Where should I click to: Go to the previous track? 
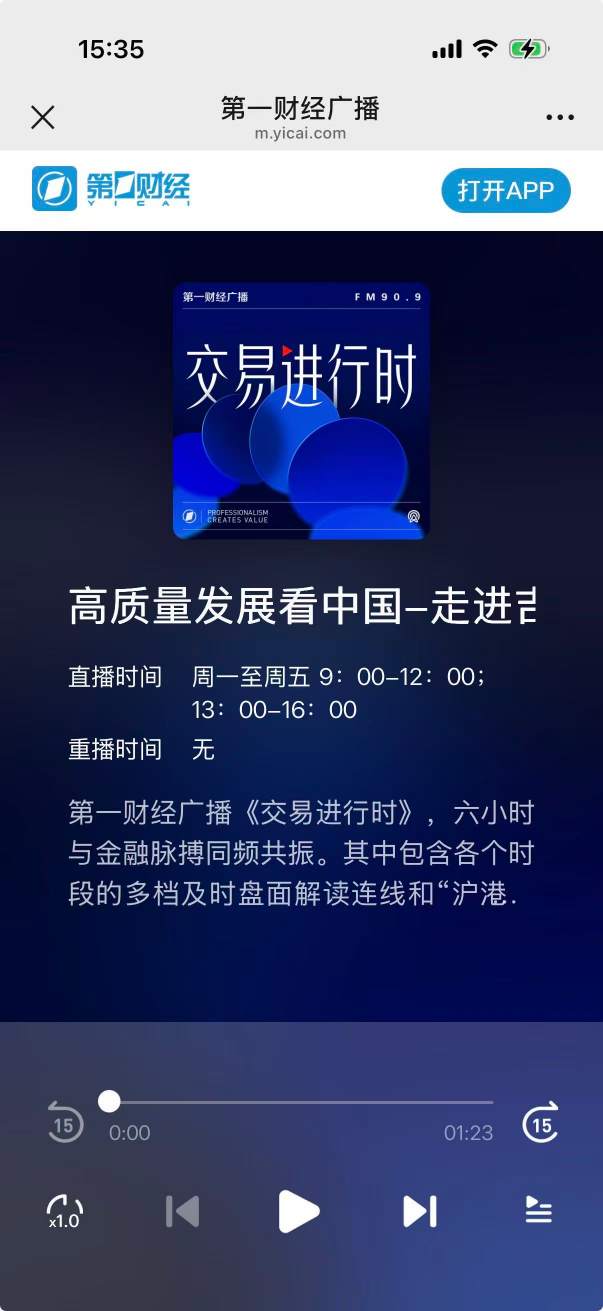click(x=182, y=1211)
